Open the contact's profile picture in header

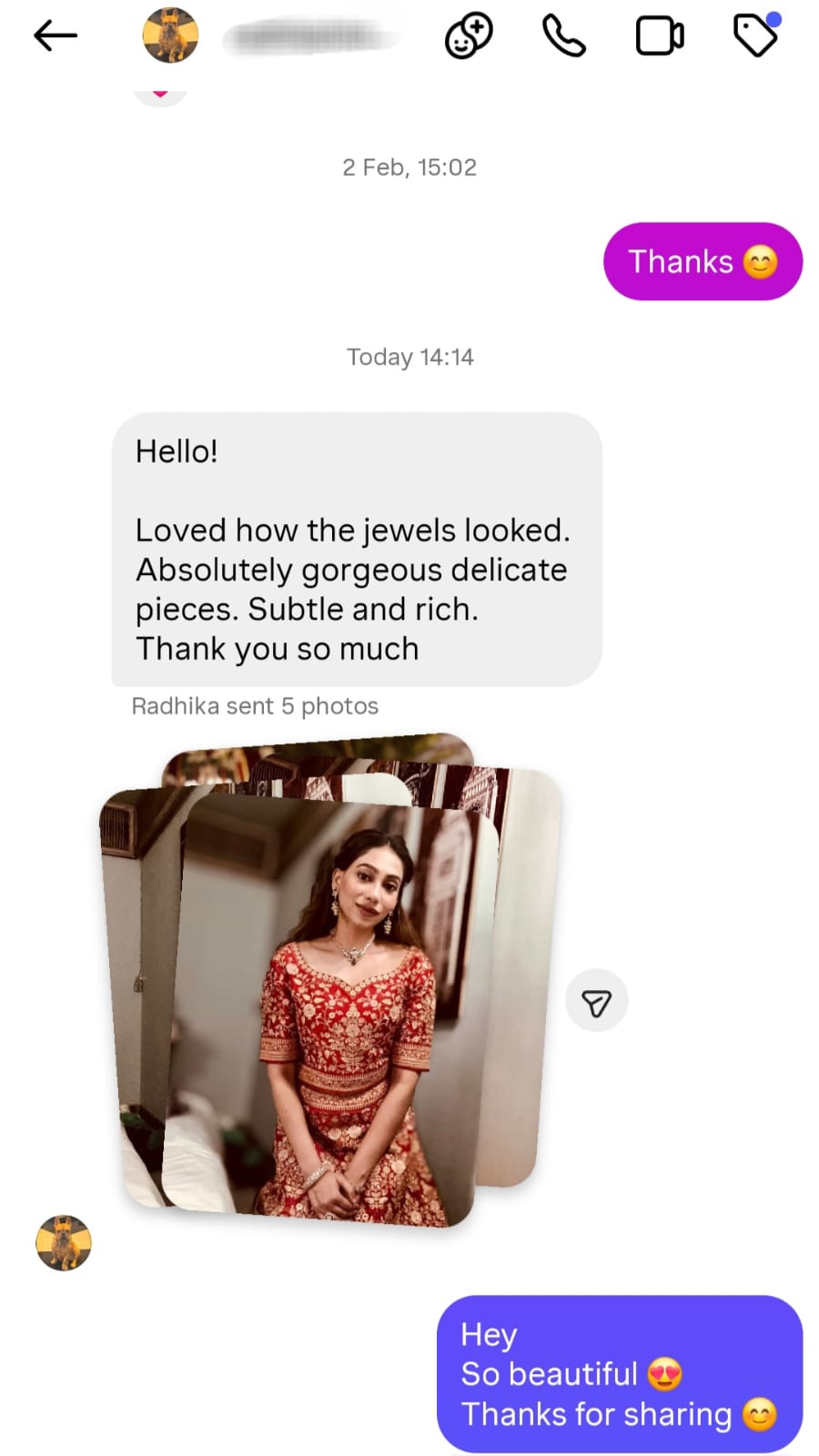pos(170,35)
